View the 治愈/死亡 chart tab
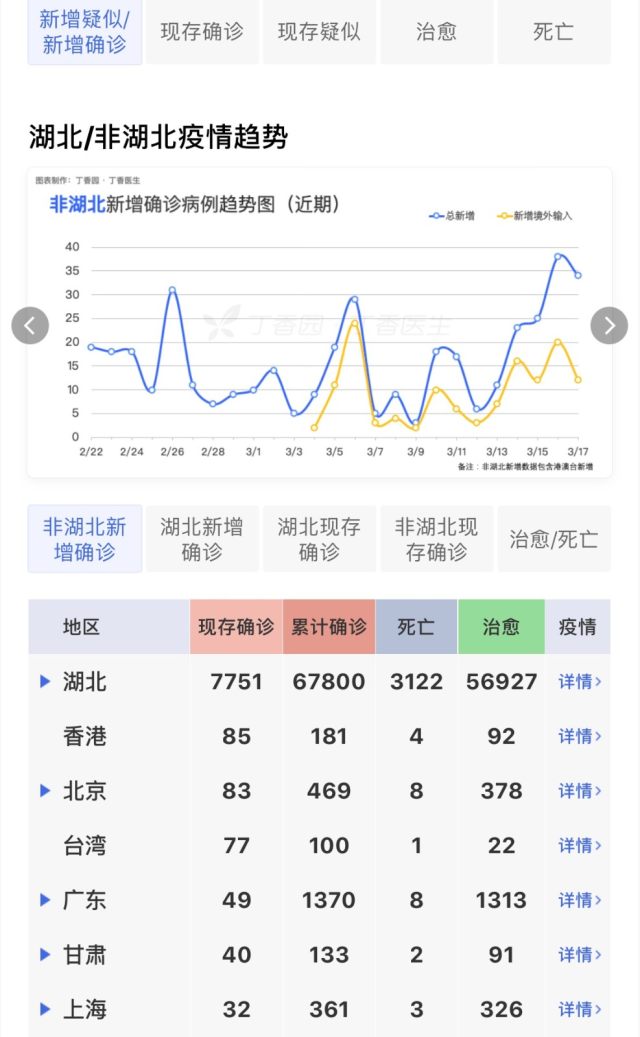This screenshot has width=640, height=1037. pos(553,539)
